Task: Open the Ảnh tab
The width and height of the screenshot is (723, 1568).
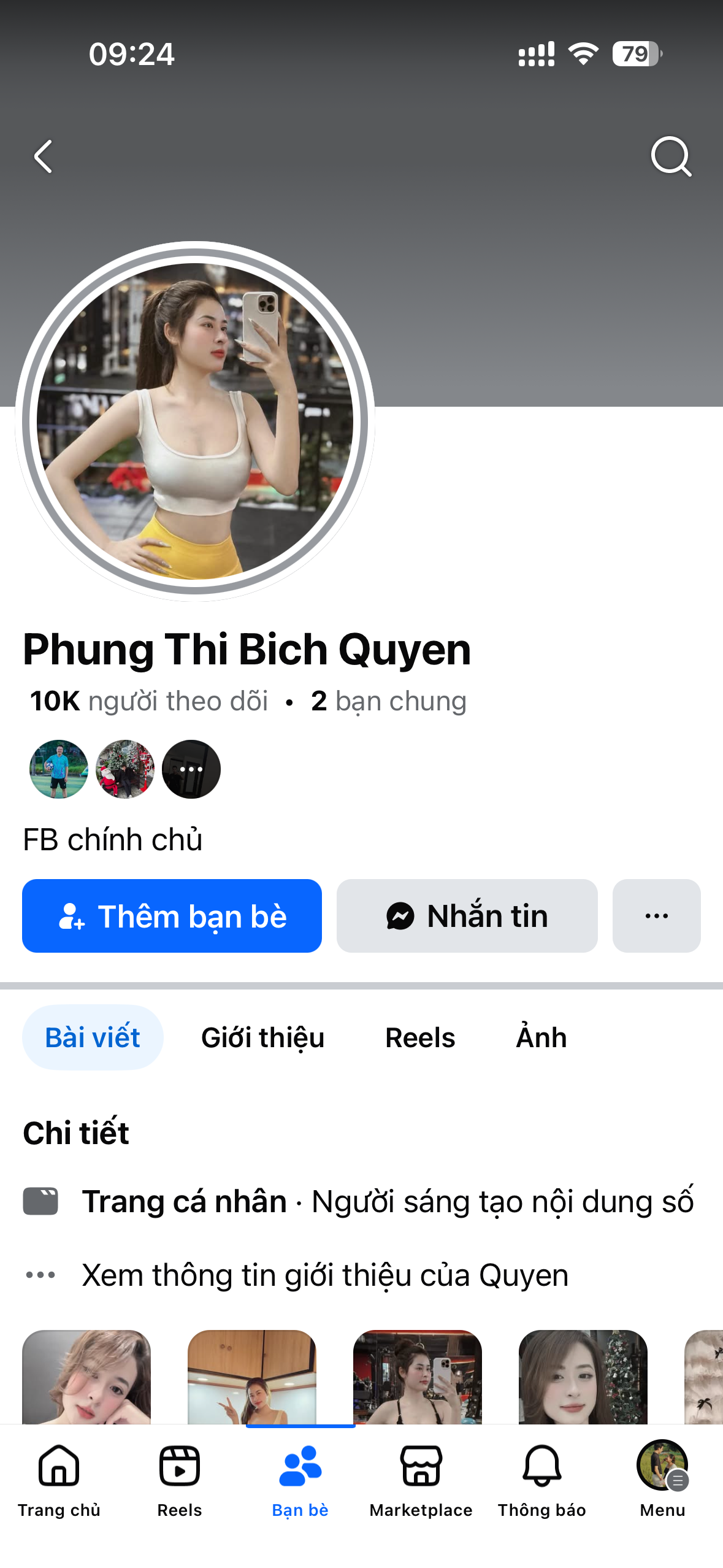Action: tap(541, 1037)
